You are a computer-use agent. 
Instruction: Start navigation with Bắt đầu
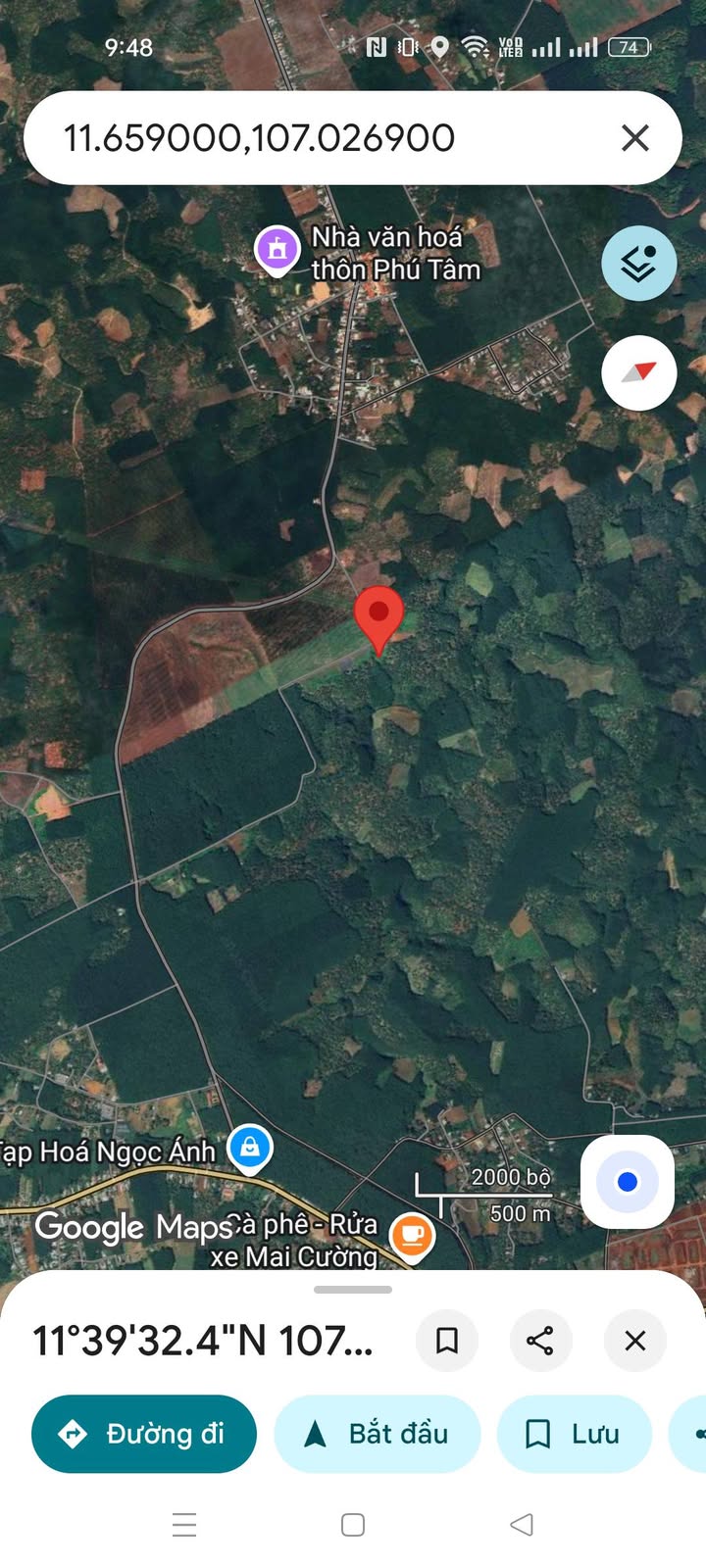click(x=378, y=1434)
